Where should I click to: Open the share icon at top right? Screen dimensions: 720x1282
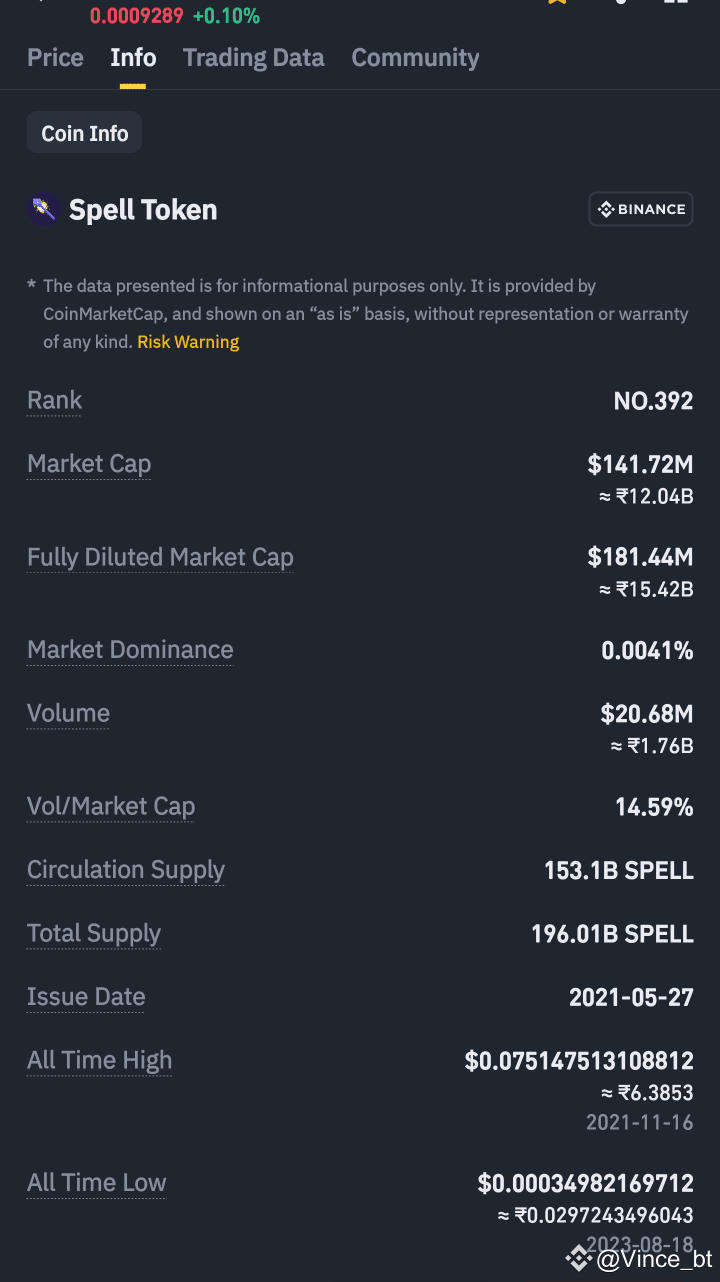620,5
